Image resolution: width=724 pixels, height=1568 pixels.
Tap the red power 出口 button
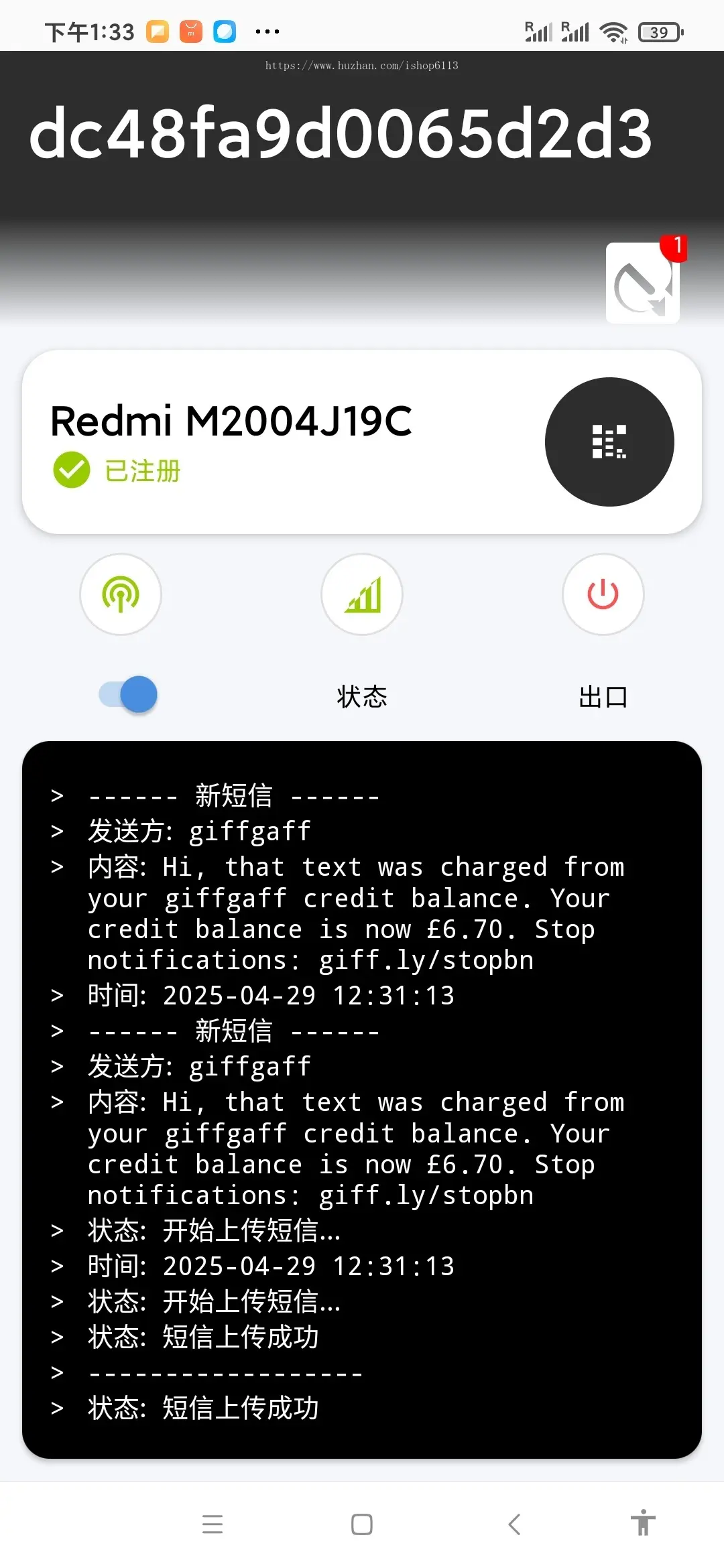pyautogui.click(x=603, y=594)
